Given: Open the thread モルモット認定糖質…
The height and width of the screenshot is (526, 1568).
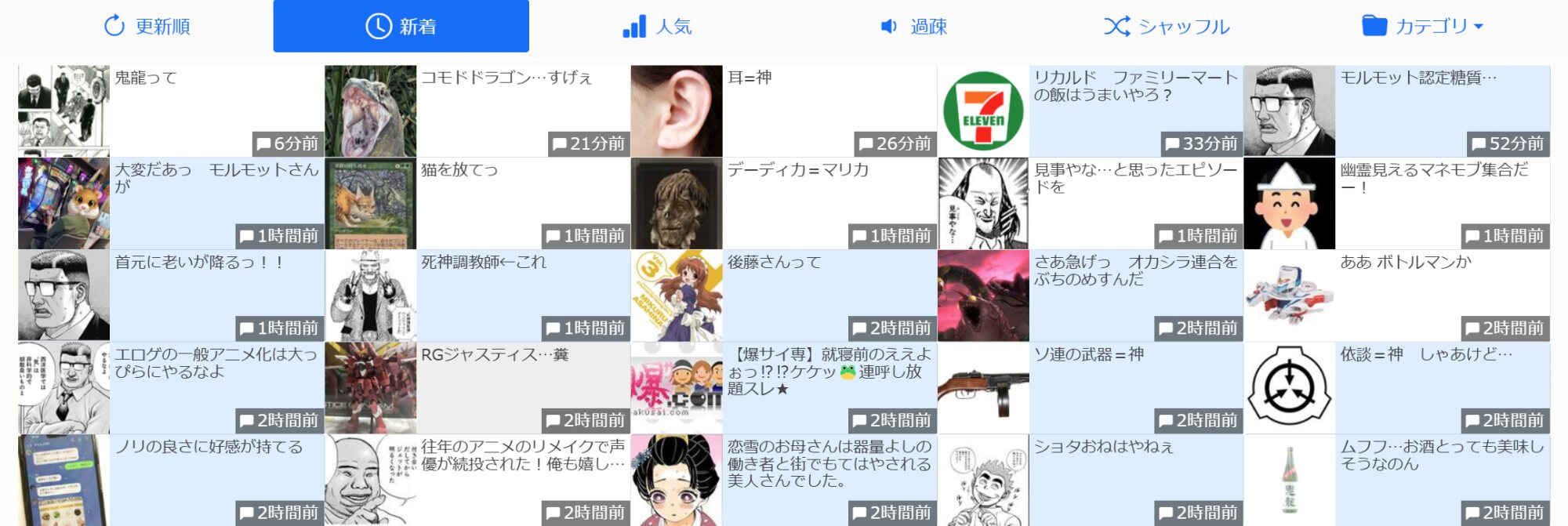Looking at the screenshot, I should click(x=1397, y=111).
